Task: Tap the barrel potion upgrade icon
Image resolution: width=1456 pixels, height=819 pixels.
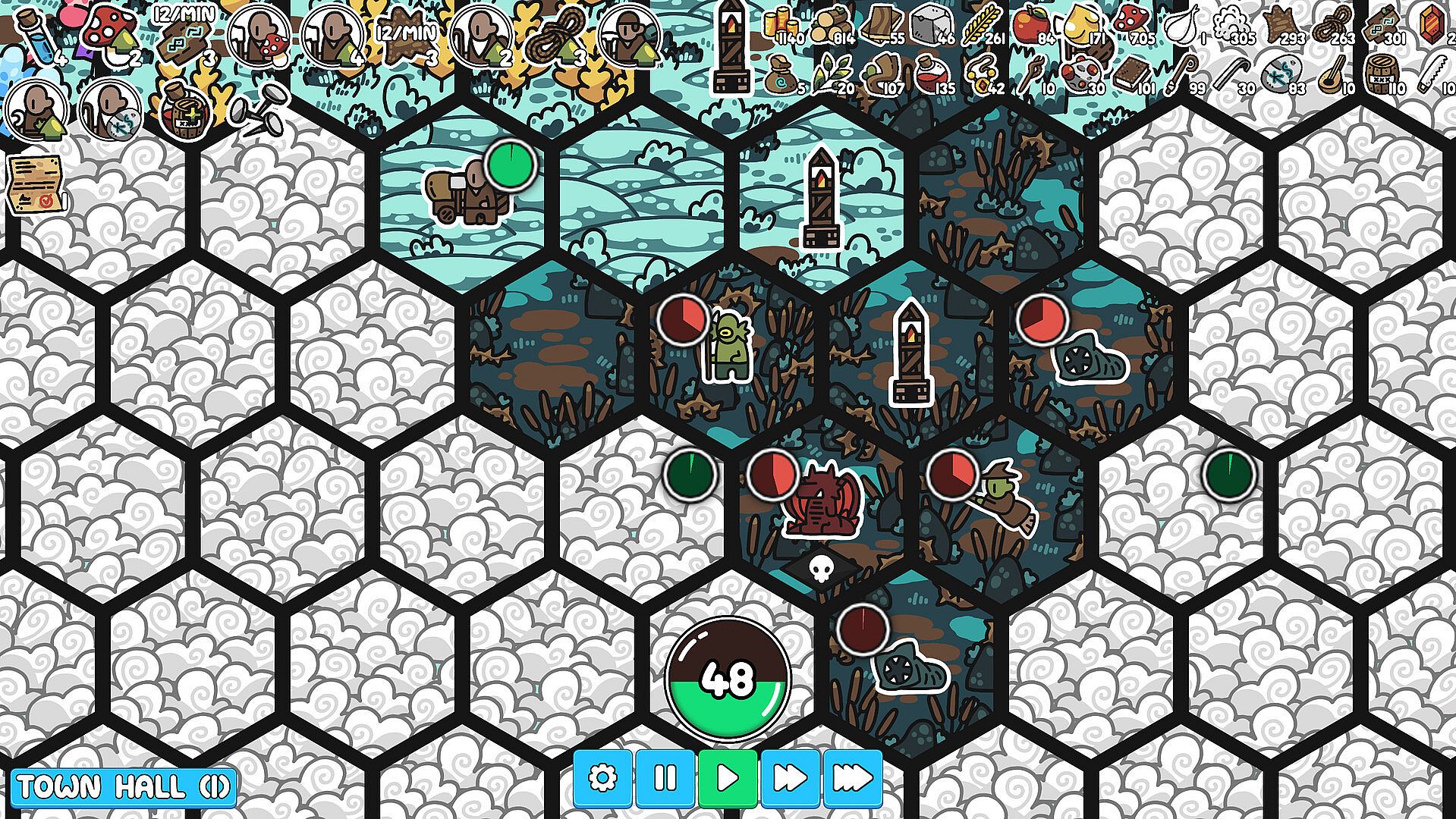Action: [184, 112]
